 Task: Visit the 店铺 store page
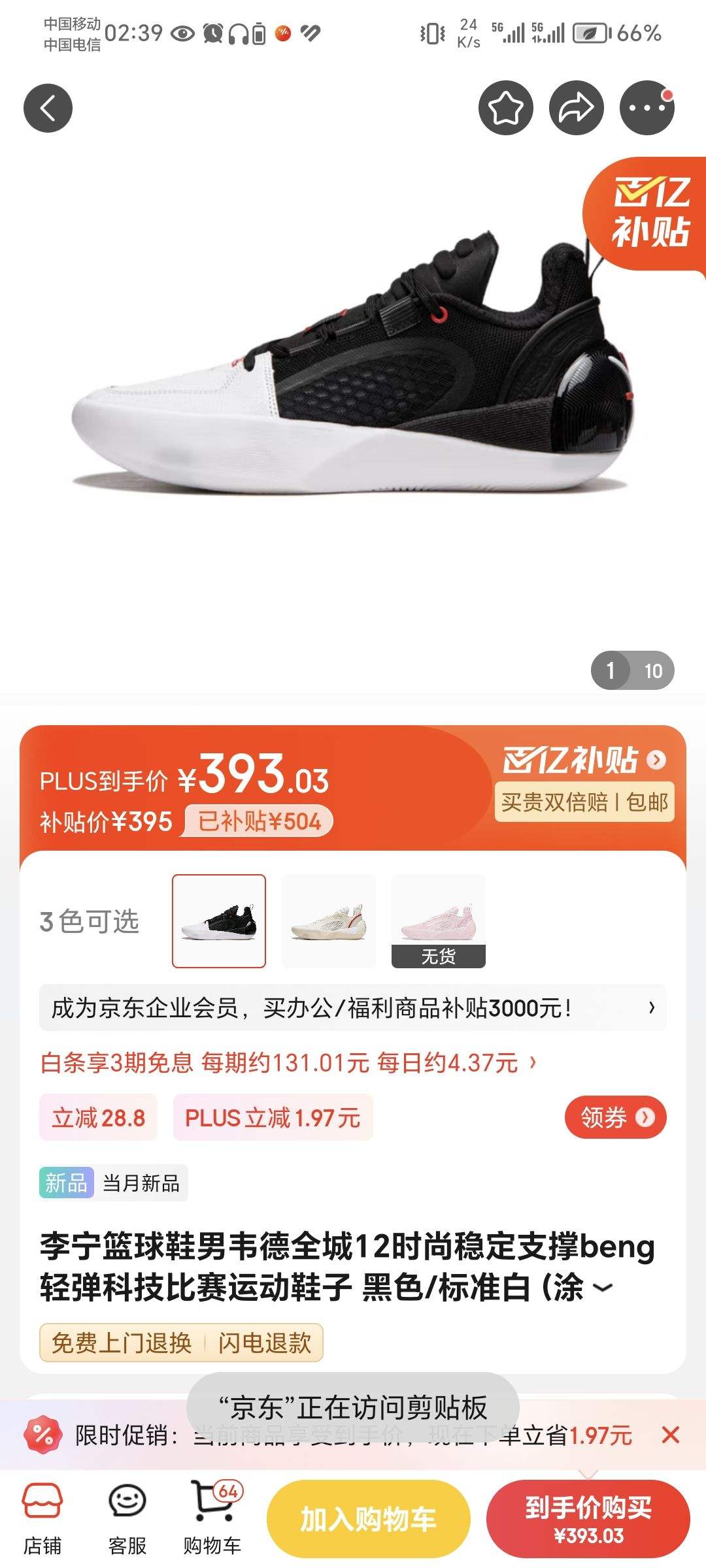coord(42,1517)
